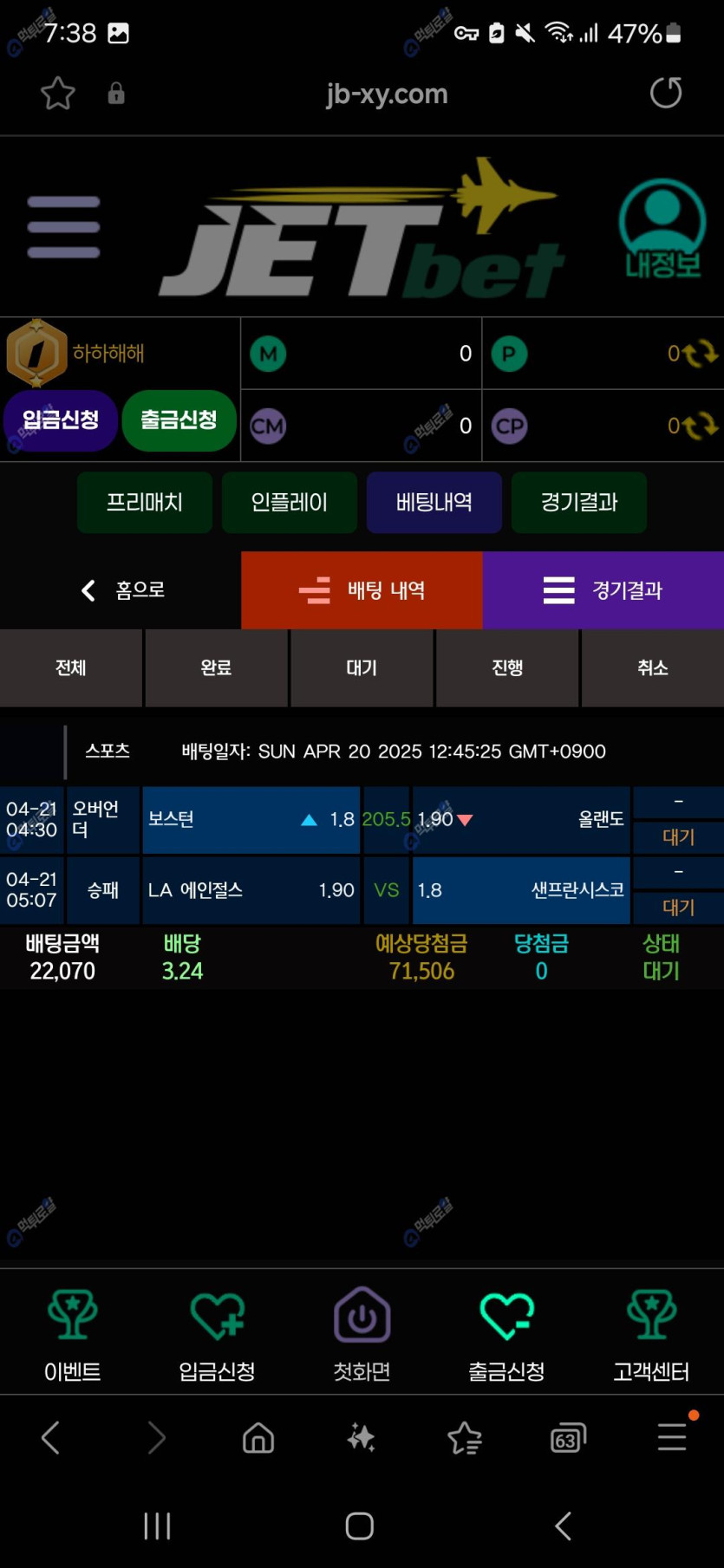Filter bets by 완료
The image size is (724, 1568).
click(x=216, y=667)
